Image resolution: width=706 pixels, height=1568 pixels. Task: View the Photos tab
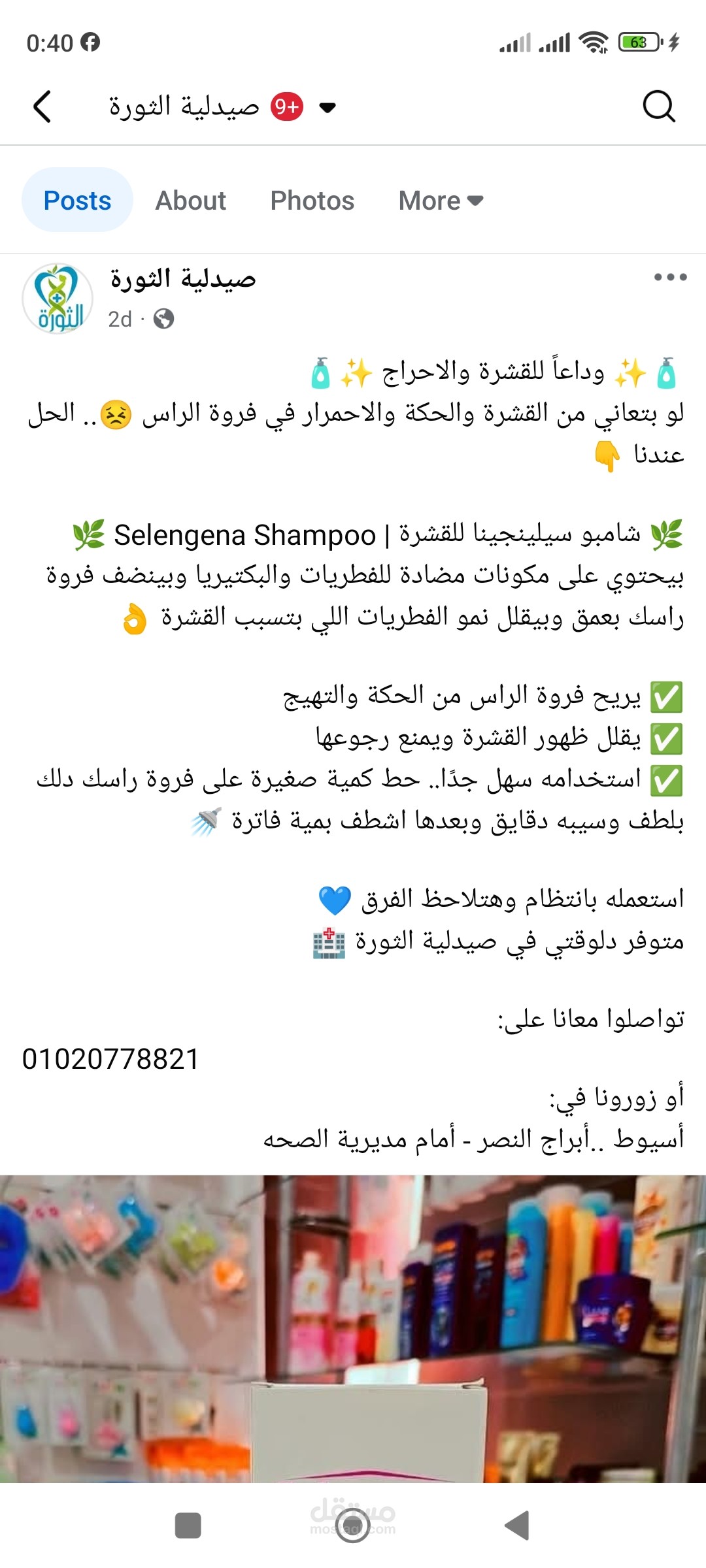(x=312, y=201)
